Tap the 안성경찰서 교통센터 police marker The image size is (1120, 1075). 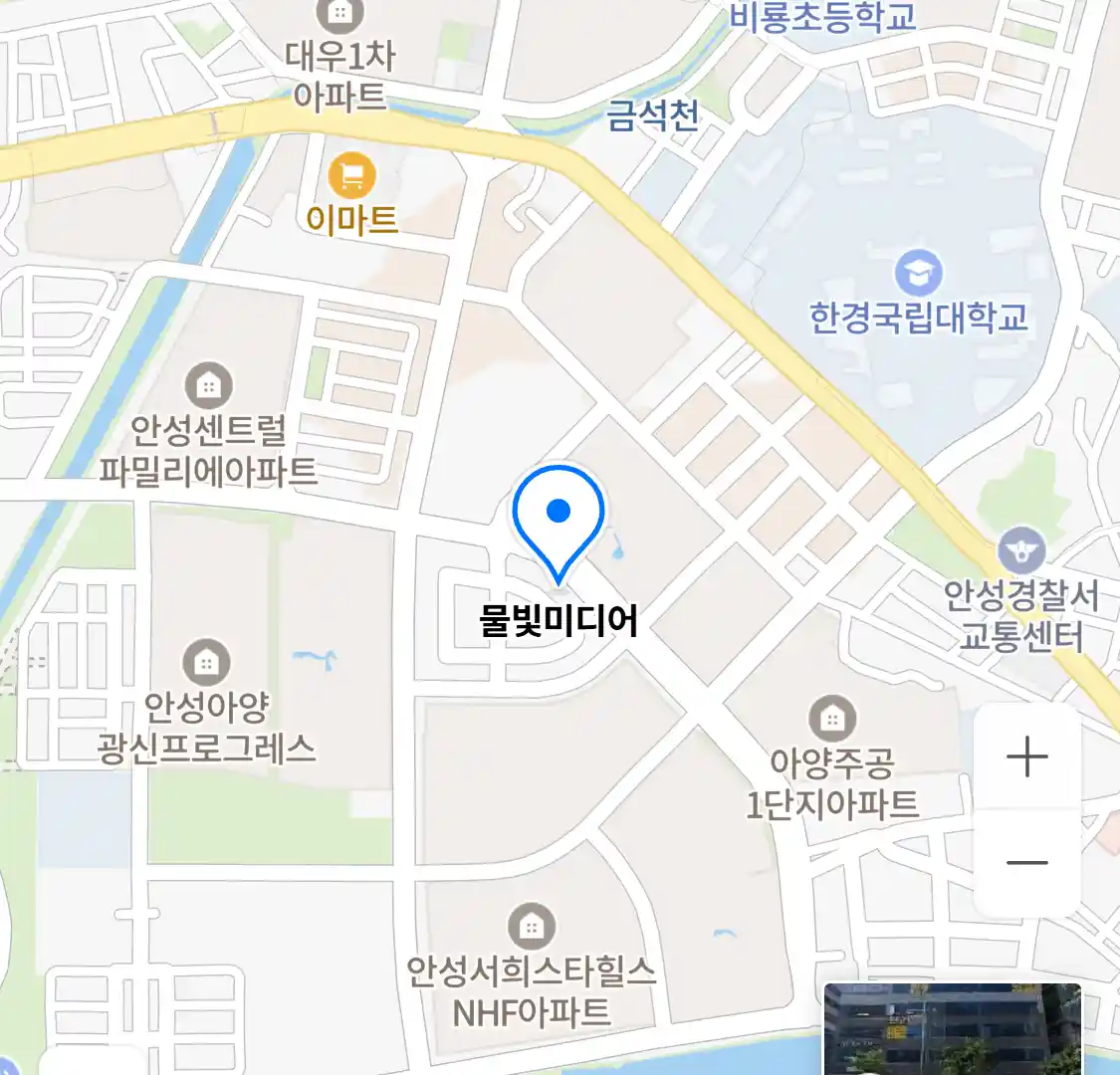[1020, 552]
